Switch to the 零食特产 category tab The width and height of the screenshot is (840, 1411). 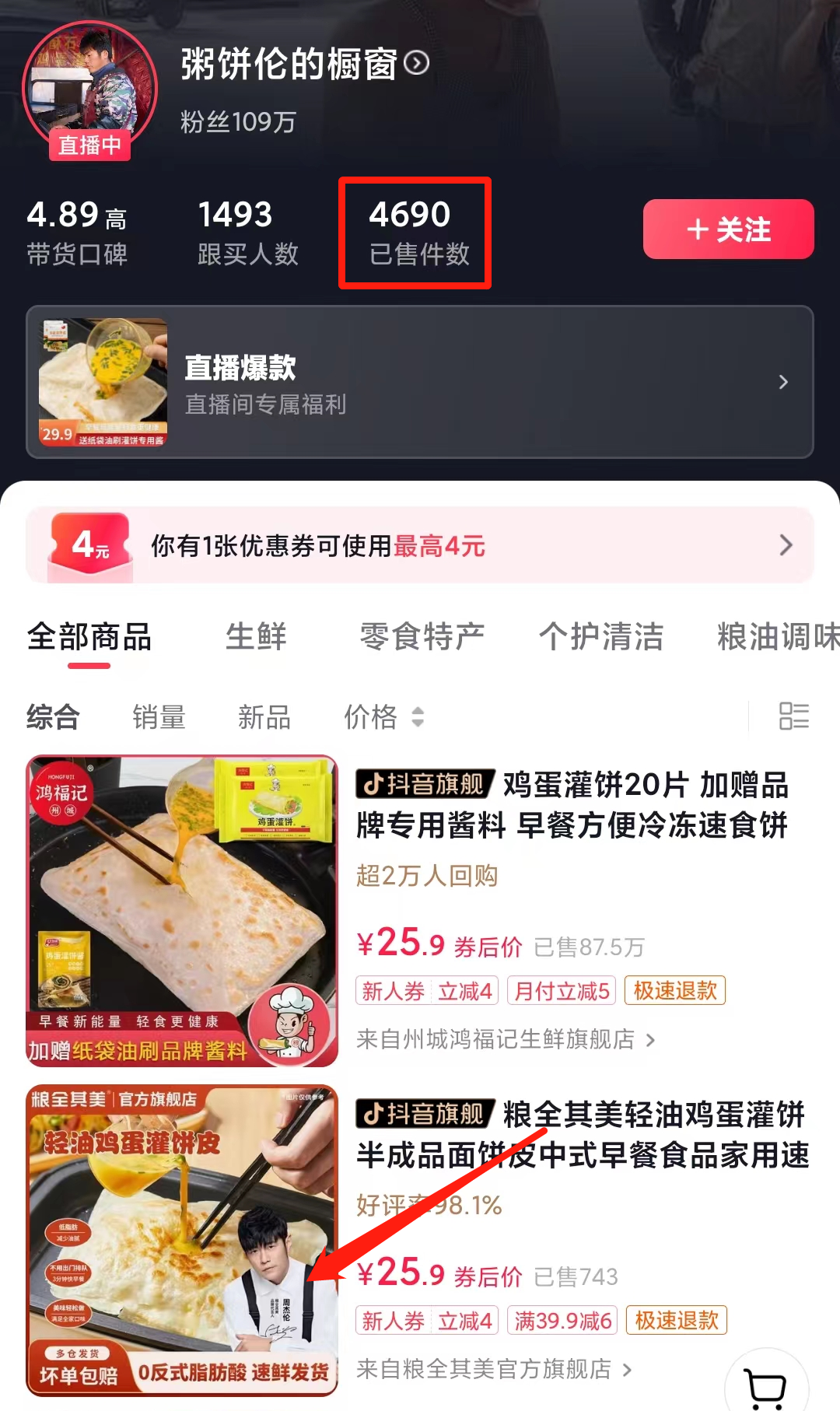pyautogui.click(x=422, y=637)
